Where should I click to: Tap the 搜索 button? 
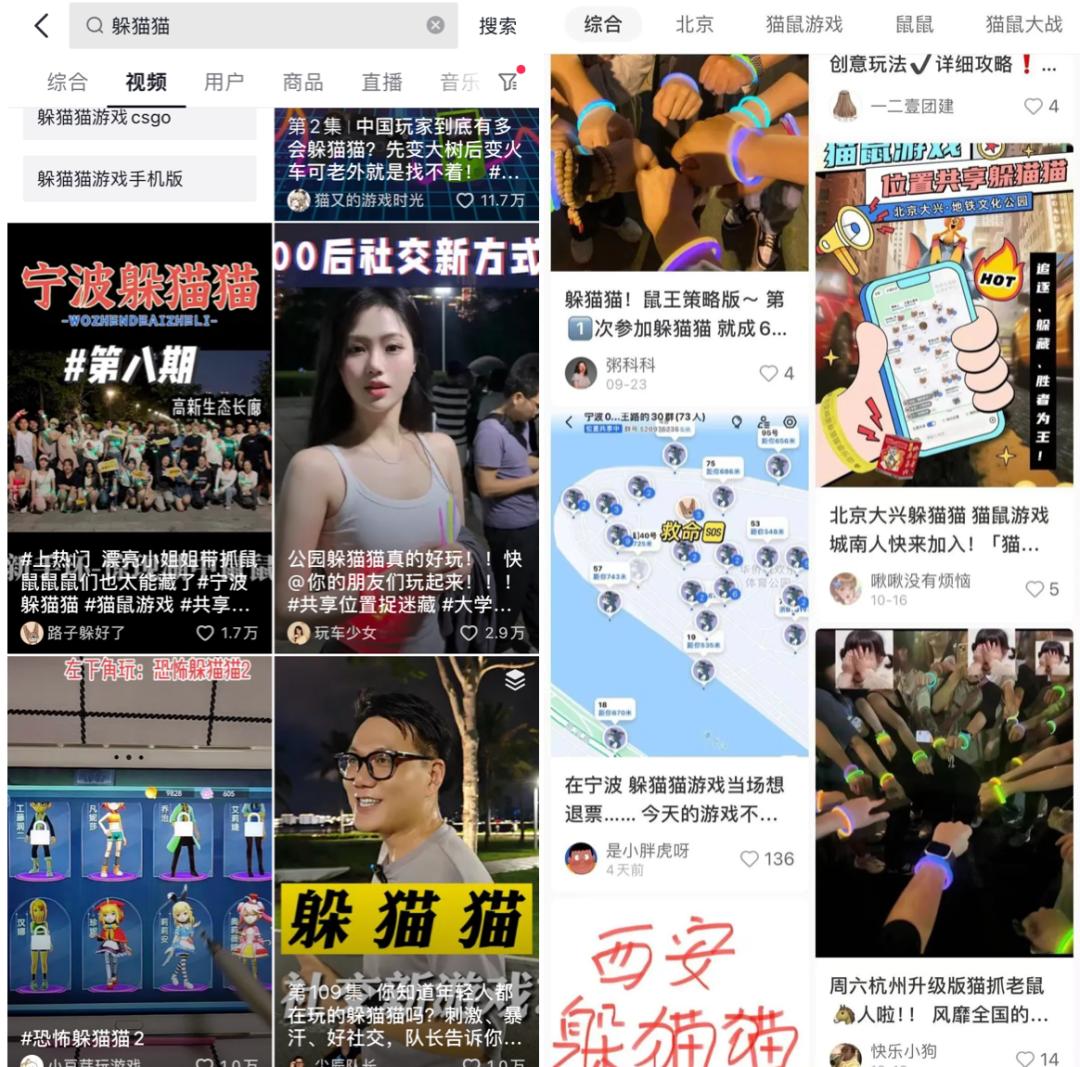497,27
